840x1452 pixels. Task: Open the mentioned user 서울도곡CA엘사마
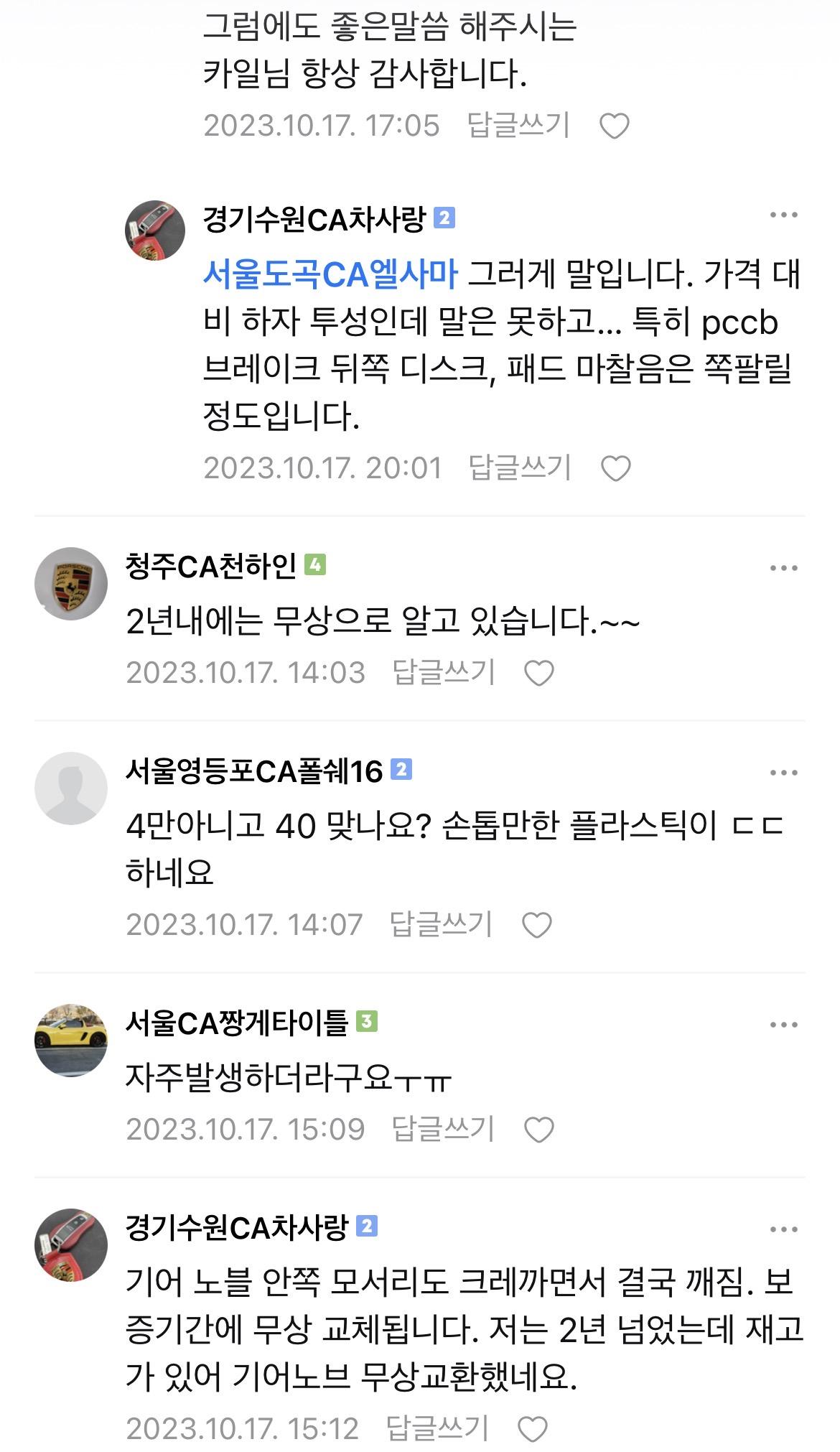[330, 274]
